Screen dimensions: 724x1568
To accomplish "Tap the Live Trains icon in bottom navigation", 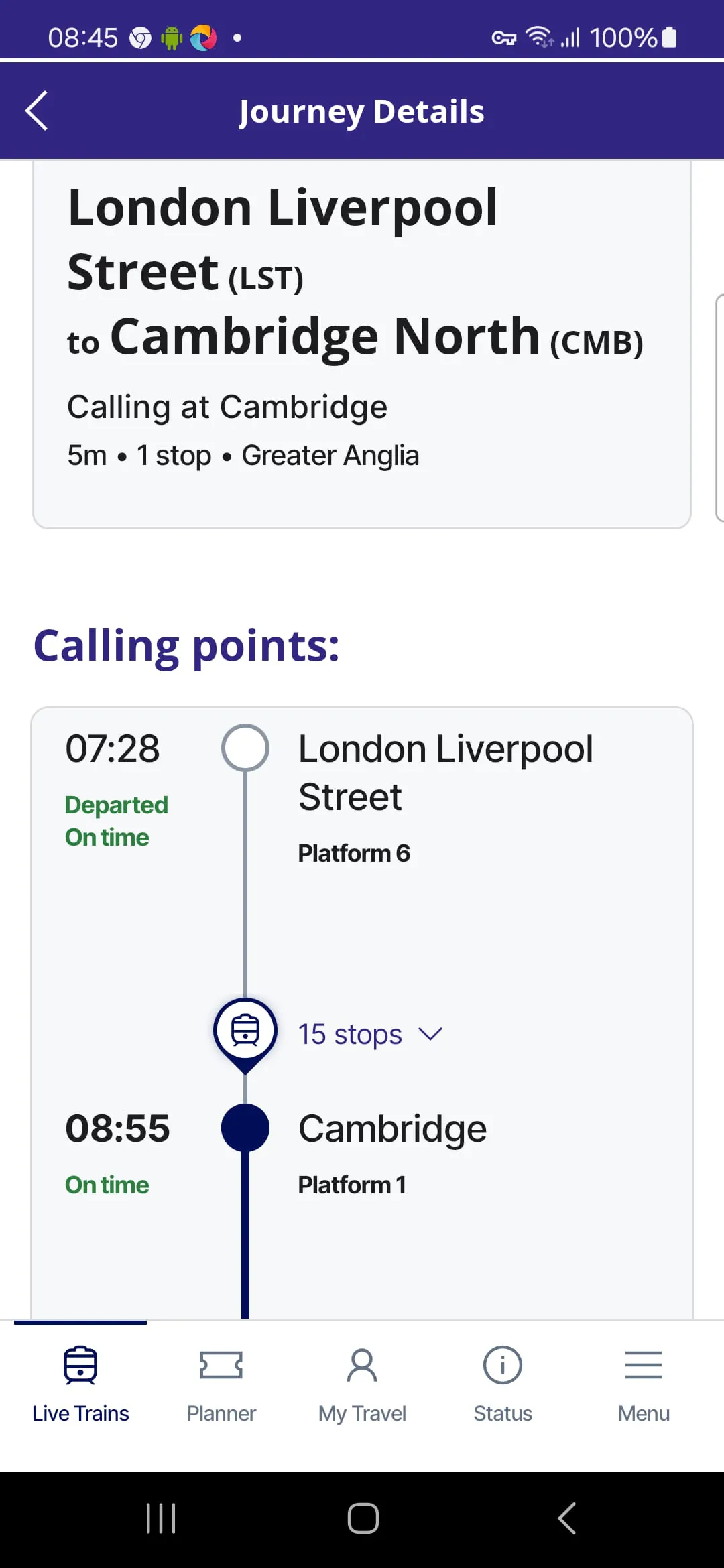I will (x=80, y=1380).
